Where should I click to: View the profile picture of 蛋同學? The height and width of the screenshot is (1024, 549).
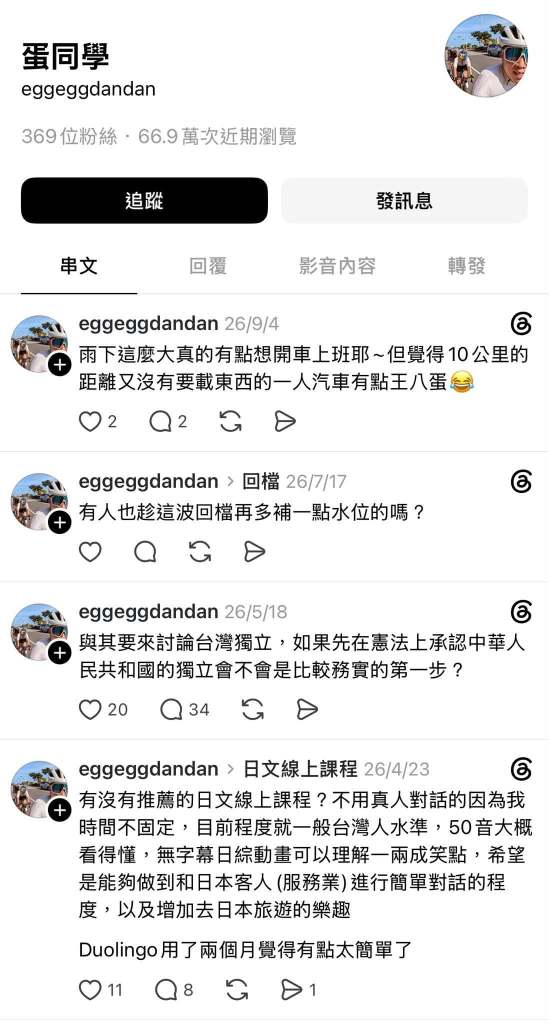(x=486, y=56)
